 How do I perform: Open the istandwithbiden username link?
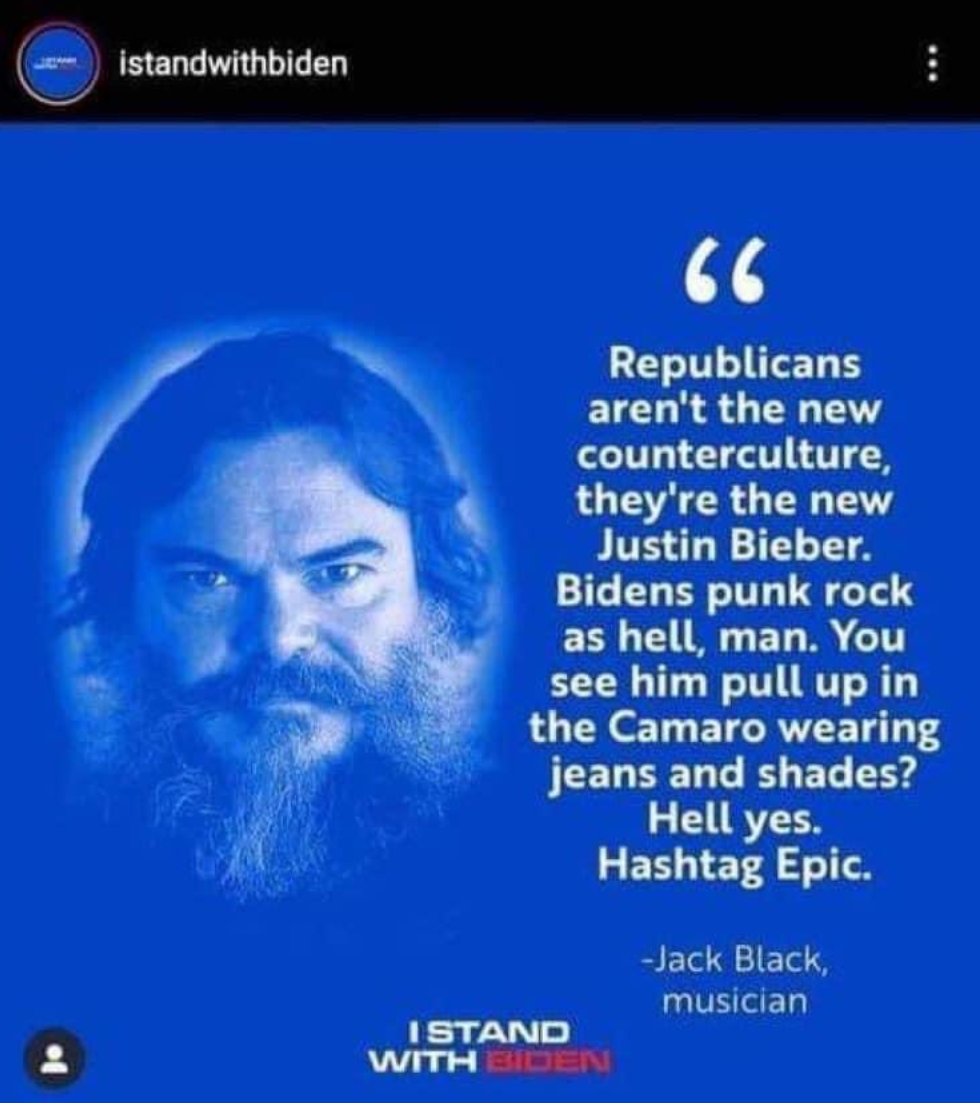(x=232, y=65)
